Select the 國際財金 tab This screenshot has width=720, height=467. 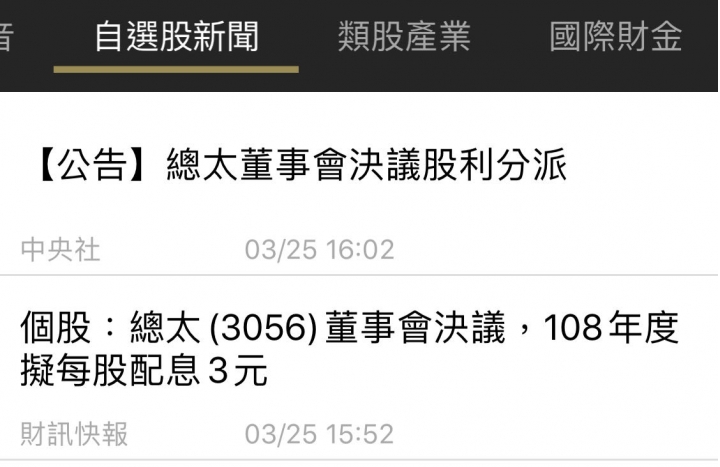(x=616, y=37)
